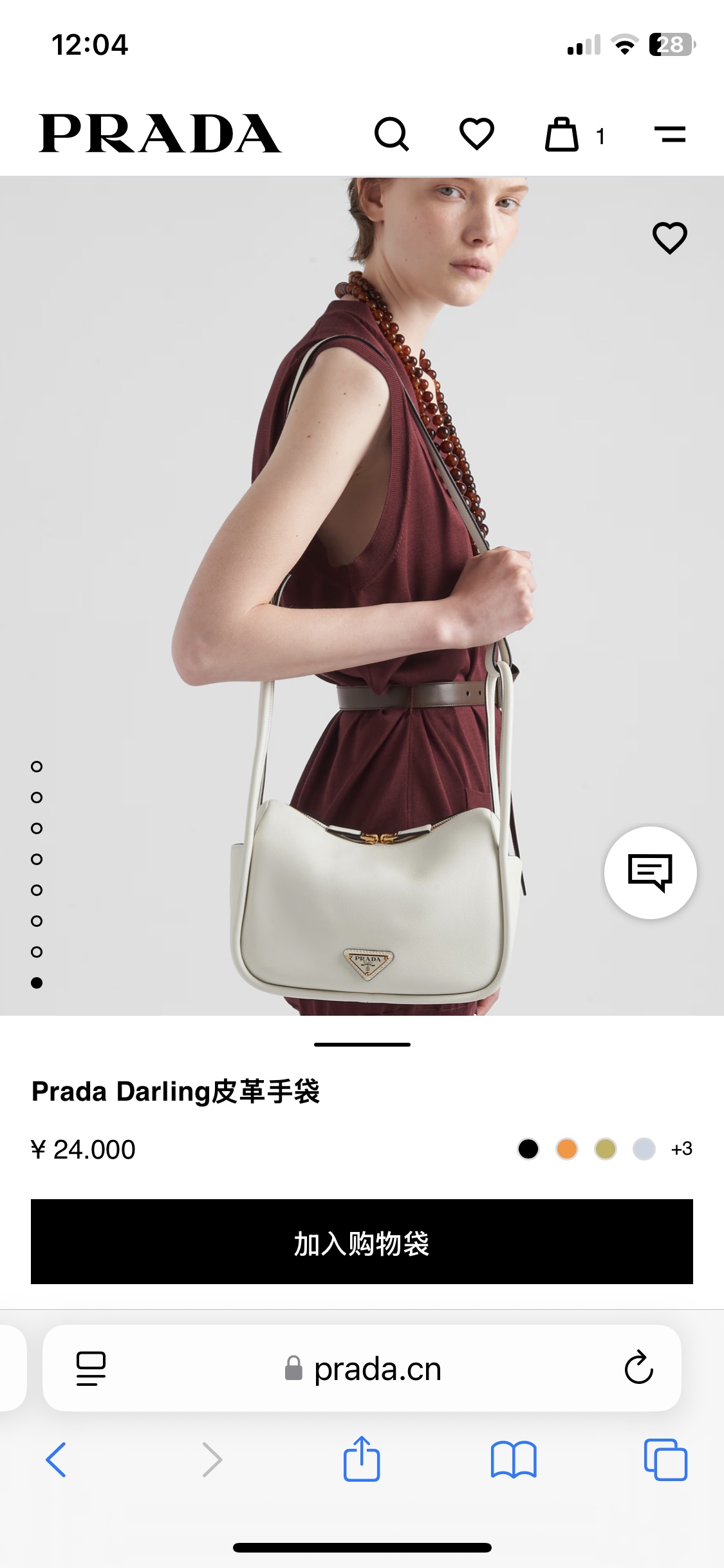The height and width of the screenshot is (1568, 724).
Task: Open the hamburger menu
Action: pos(669,135)
